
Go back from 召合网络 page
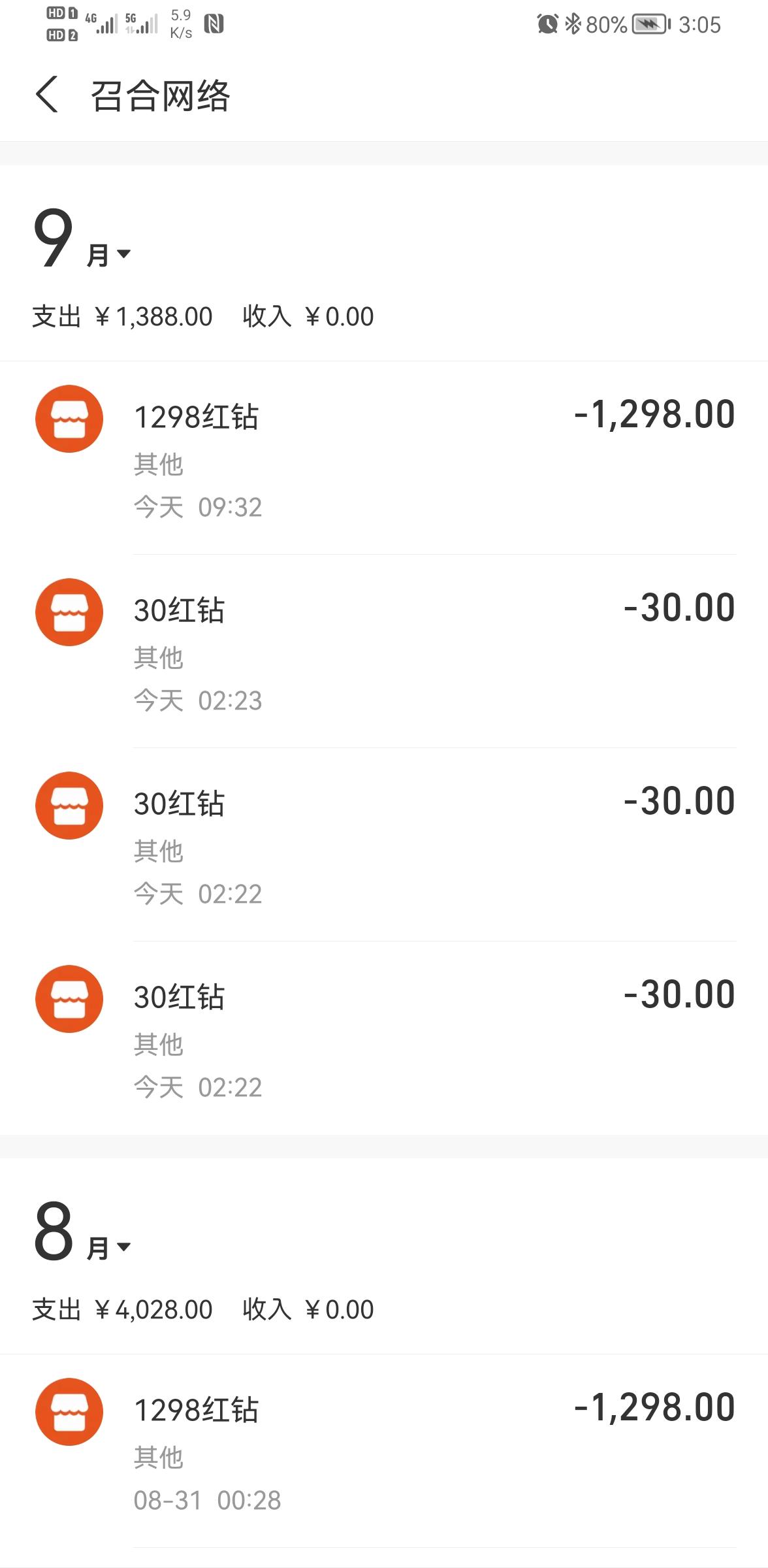pyautogui.click(x=47, y=95)
